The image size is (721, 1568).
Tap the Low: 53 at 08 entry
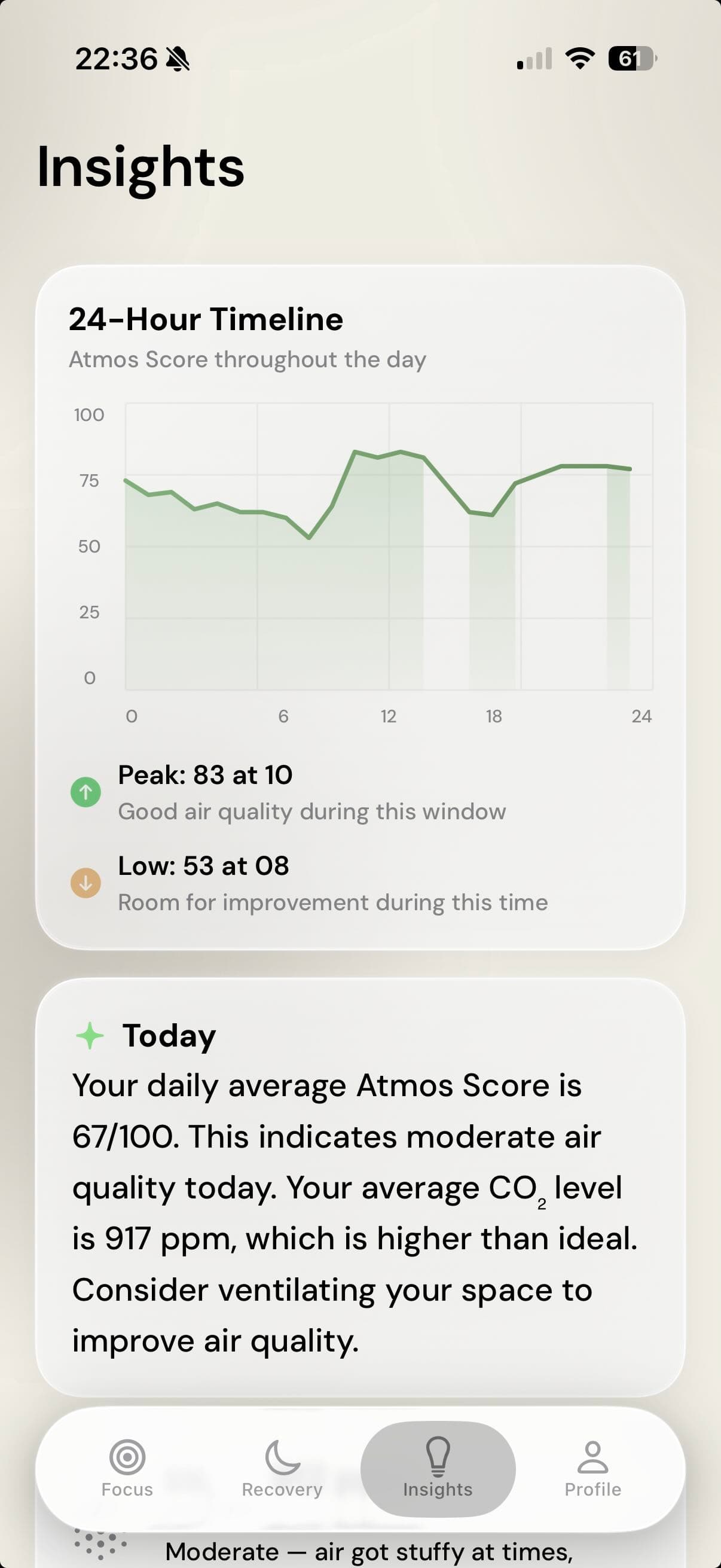[x=203, y=865]
